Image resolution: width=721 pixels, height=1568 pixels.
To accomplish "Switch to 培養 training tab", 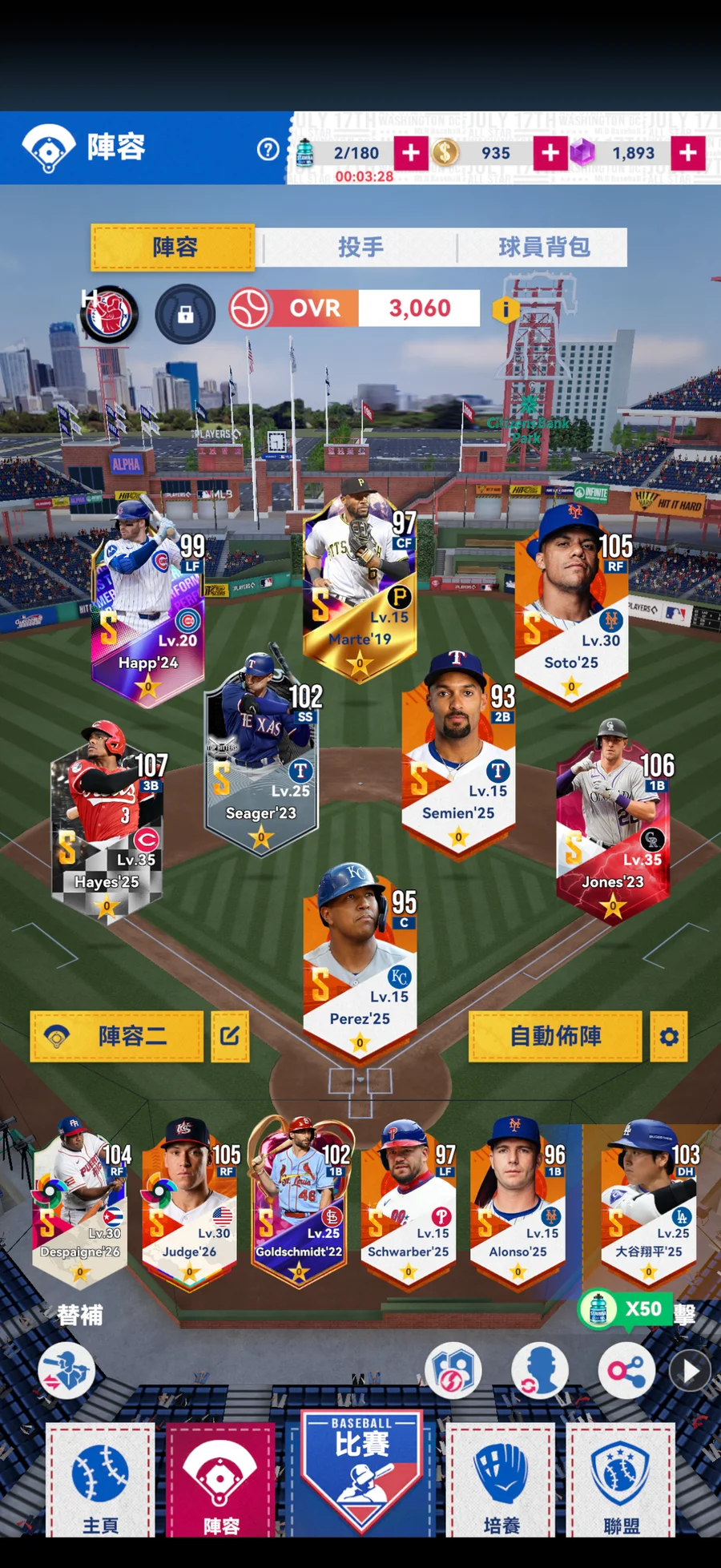I will point(501,1481).
